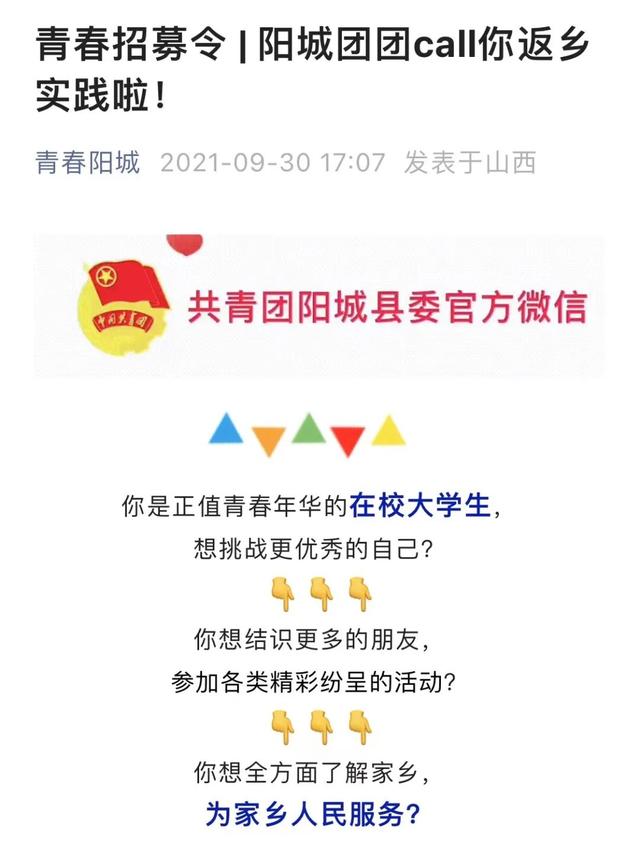
Task: Open the 青春阳城 account page
Action: [x=88, y=162]
